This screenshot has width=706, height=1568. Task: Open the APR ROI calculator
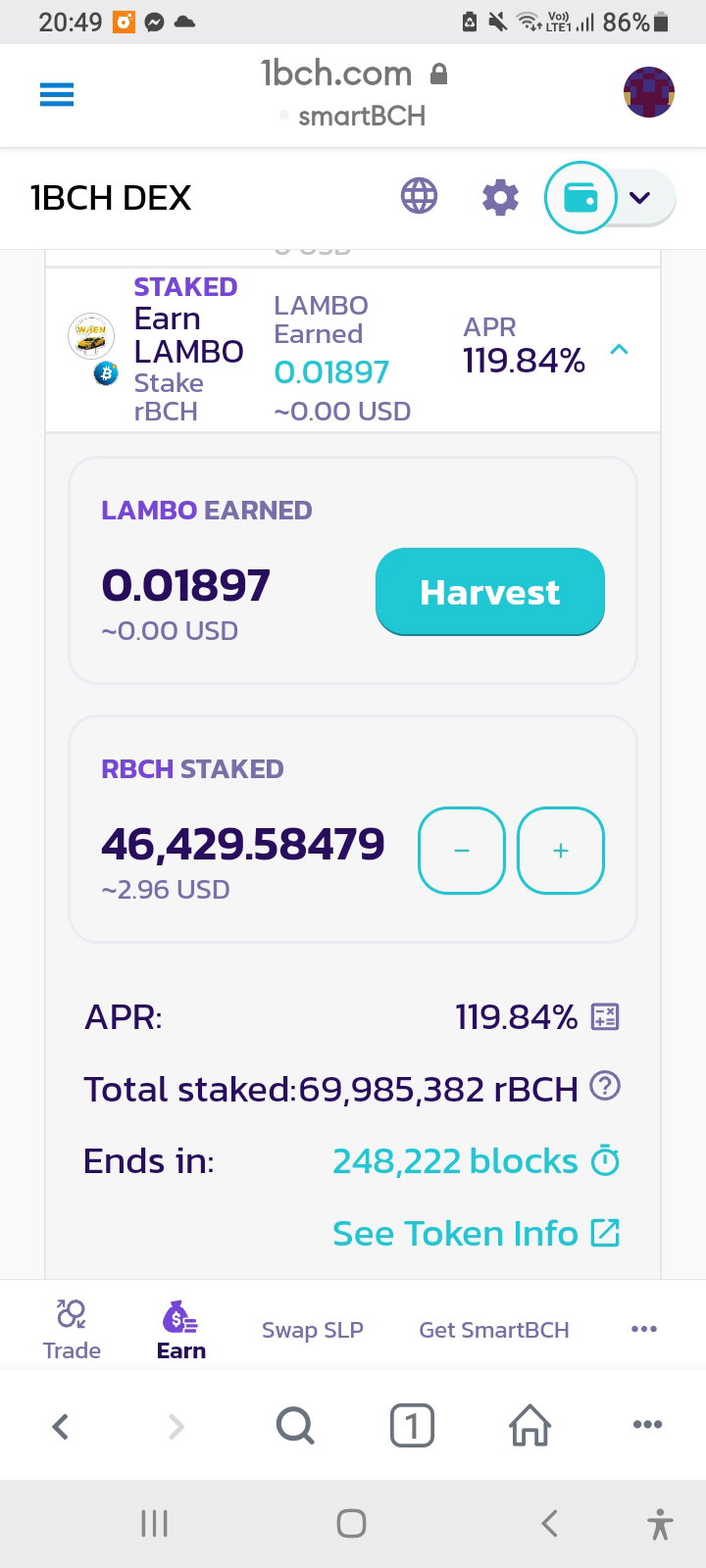[605, 1017]
